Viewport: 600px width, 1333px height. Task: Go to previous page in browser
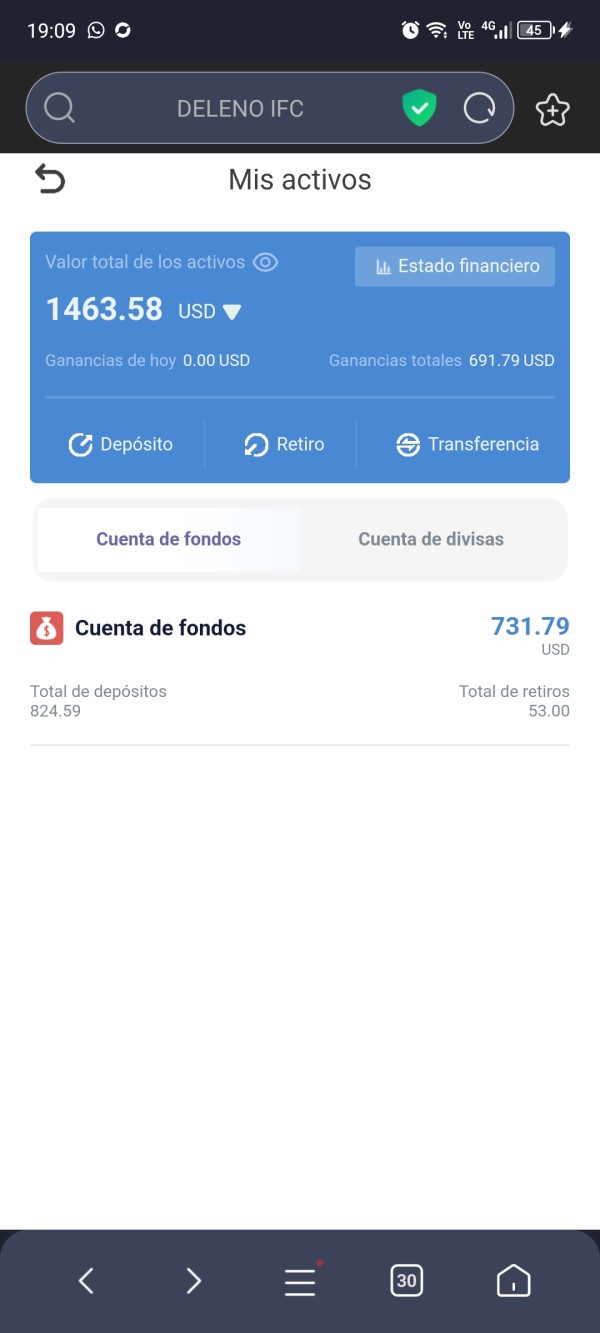[x=86, y=1280]
